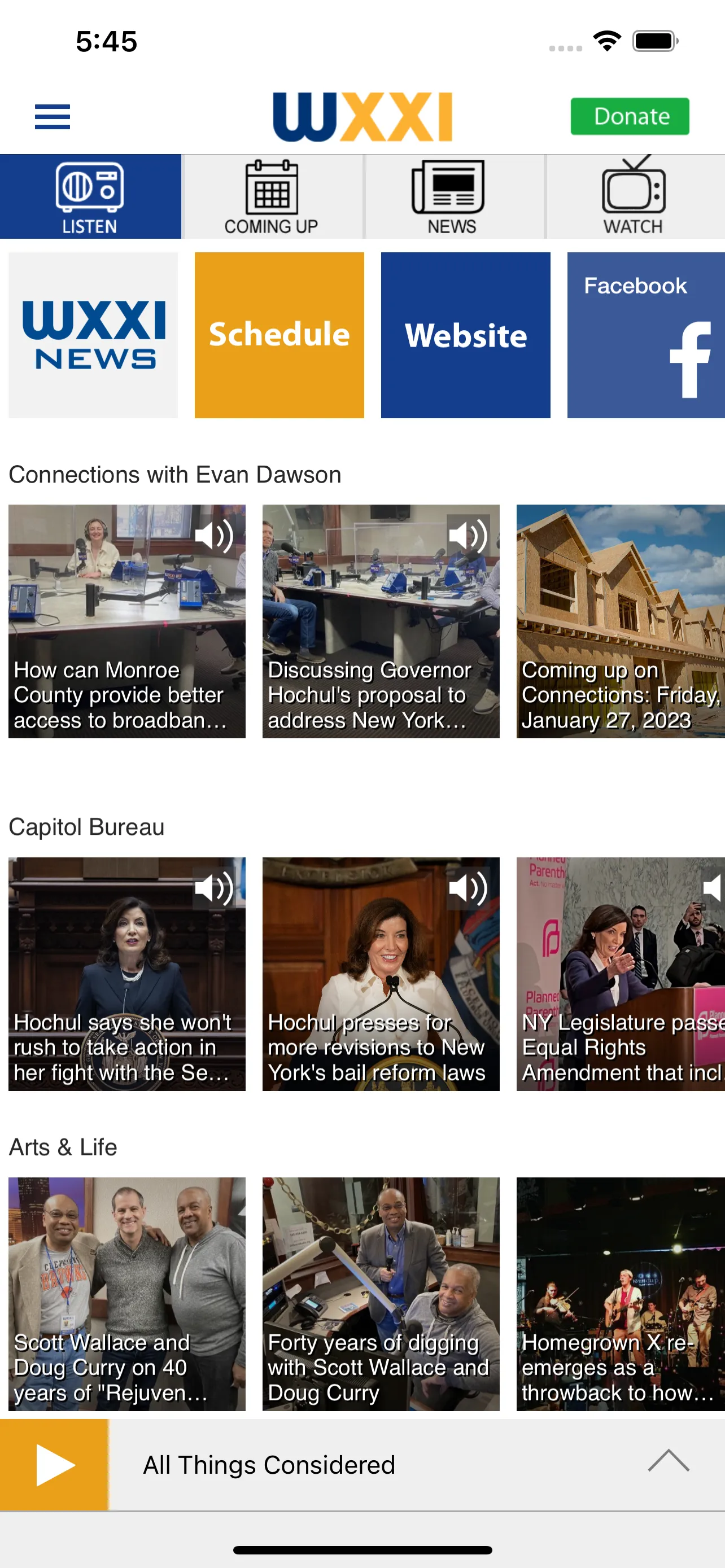
Task: Switch to the Watch tab
Action: [633, 197]
